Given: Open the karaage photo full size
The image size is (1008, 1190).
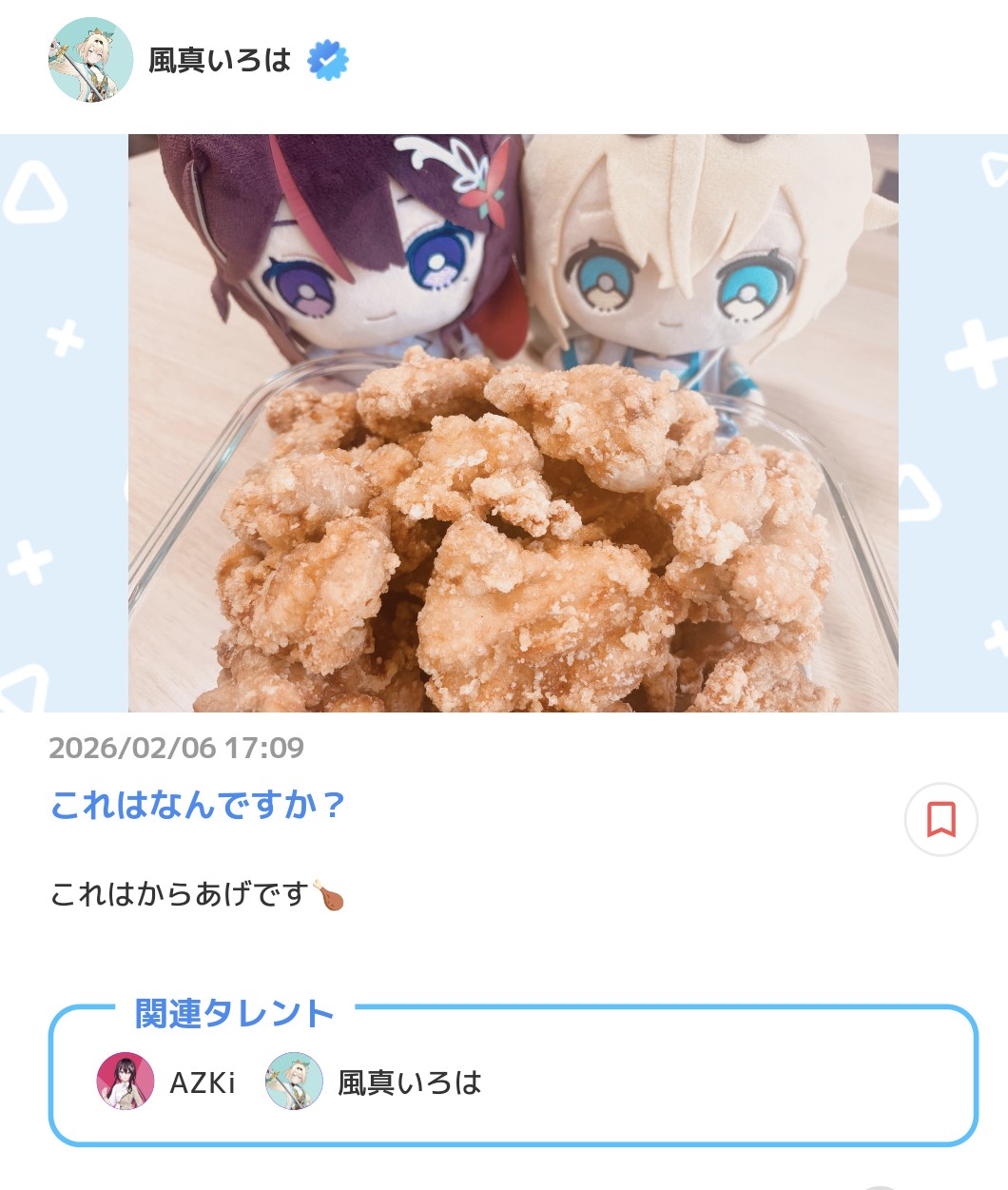Looking at the screenshot, I should (514, 423).
